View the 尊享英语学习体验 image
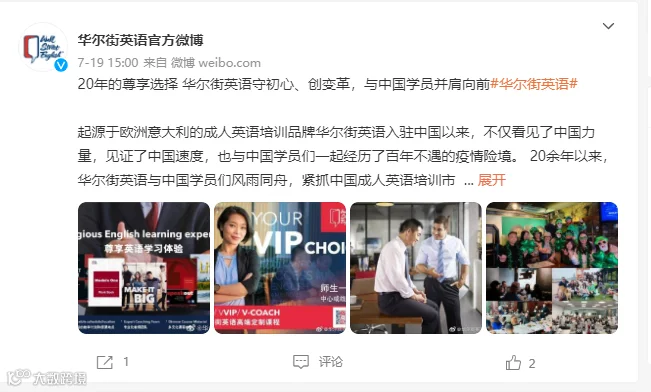The image size is (651, 392). (144, 268)
